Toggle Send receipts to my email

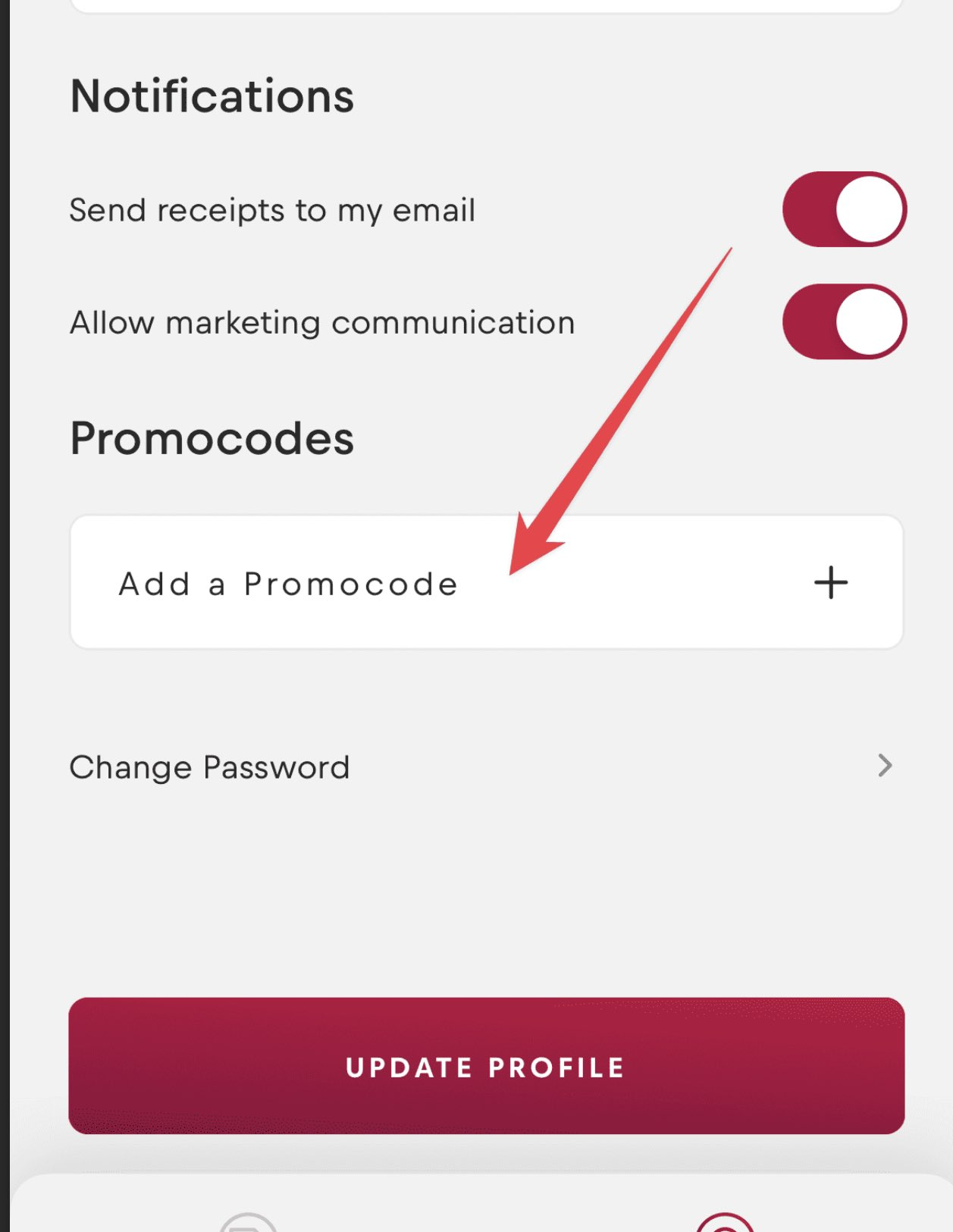pyautogui.click(x=844, y=209)
